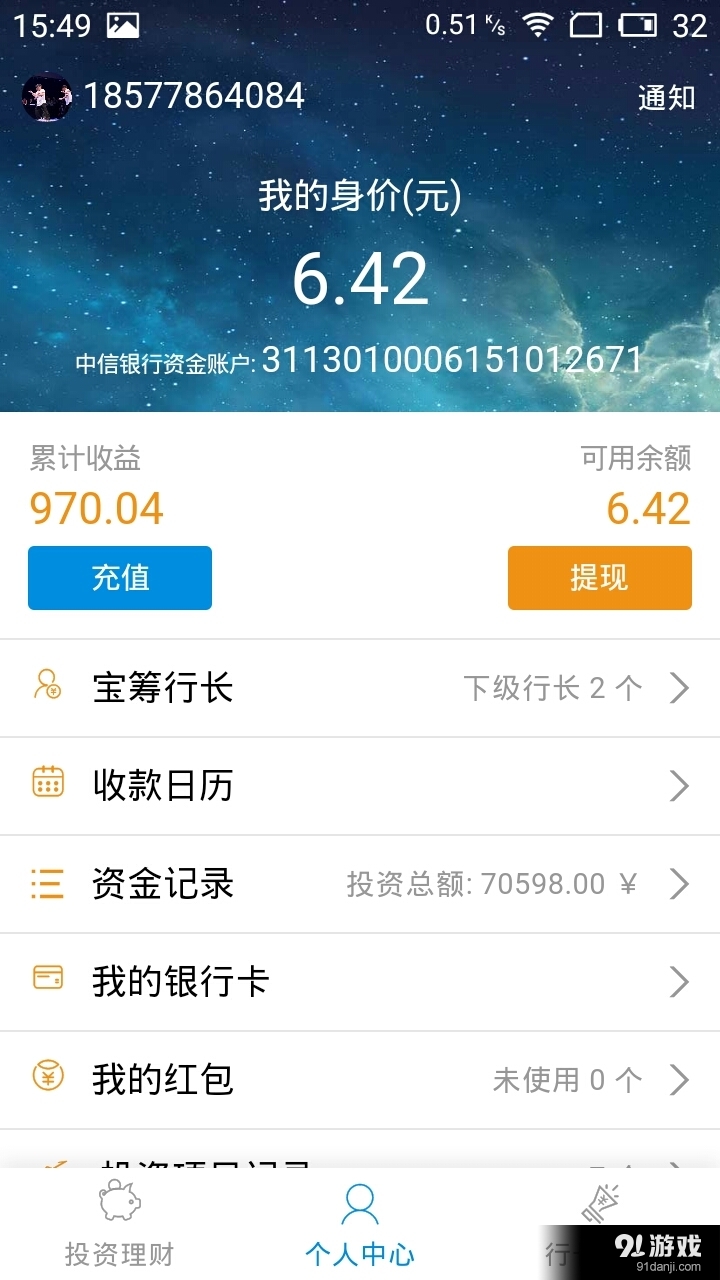The width and height of the screenshot is (720, 1280).
Task: Open the 收款日历 row via its arrow
Action: click(679, 786)
